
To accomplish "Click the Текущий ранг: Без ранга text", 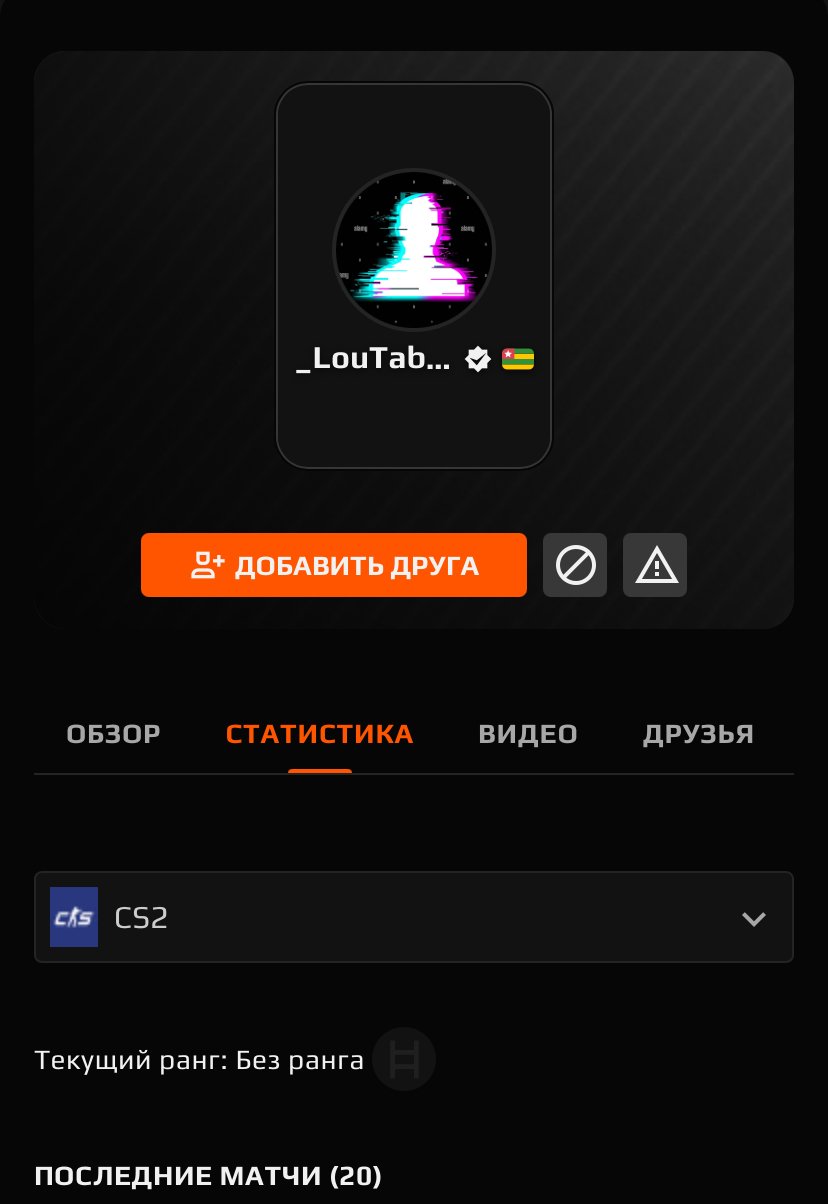I will point(199,1059).
